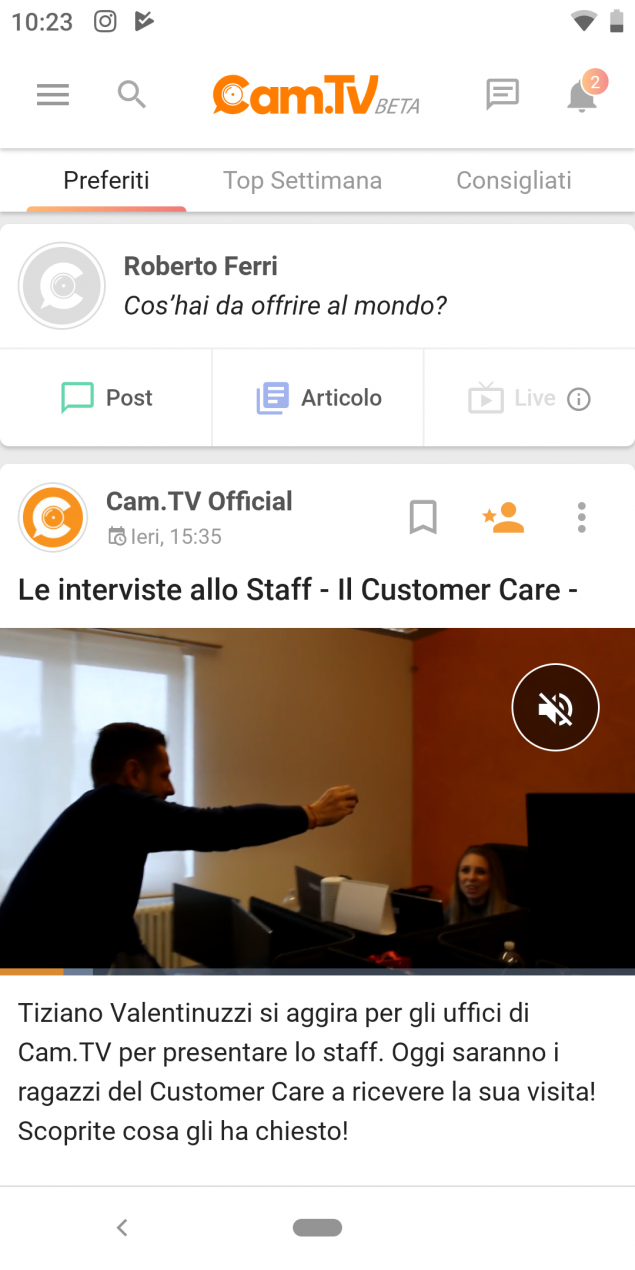The height and width of the screenshot is (1270, 635).
Task: Open the Customer Care interview video
Action: tap(317, 800)
